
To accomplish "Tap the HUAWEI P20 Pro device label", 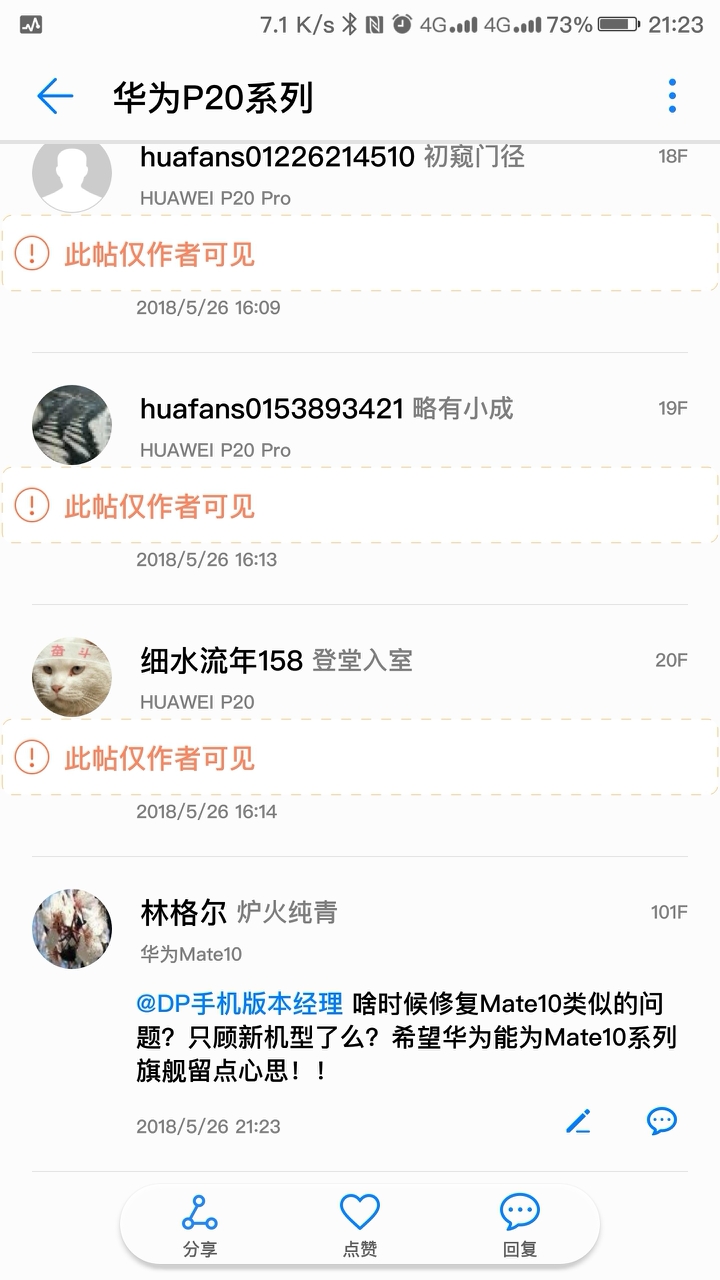I will [216, 198].
